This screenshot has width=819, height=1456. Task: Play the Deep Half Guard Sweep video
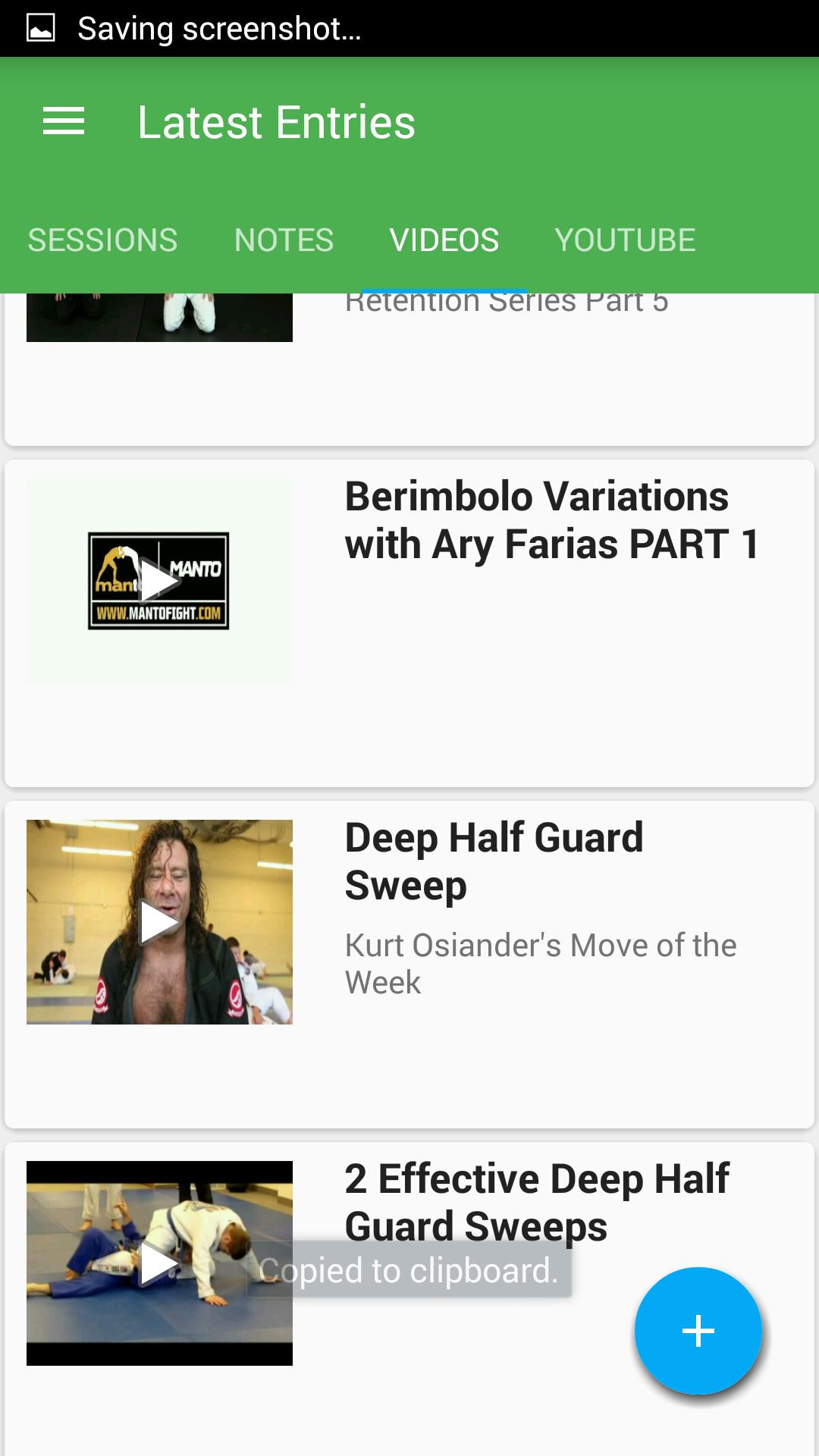(x=159, y=922)
